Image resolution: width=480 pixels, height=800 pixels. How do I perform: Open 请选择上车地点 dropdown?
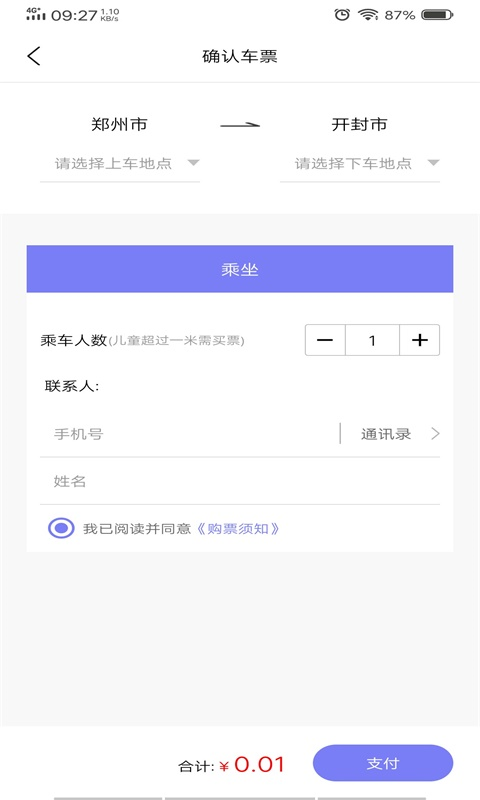120,164
